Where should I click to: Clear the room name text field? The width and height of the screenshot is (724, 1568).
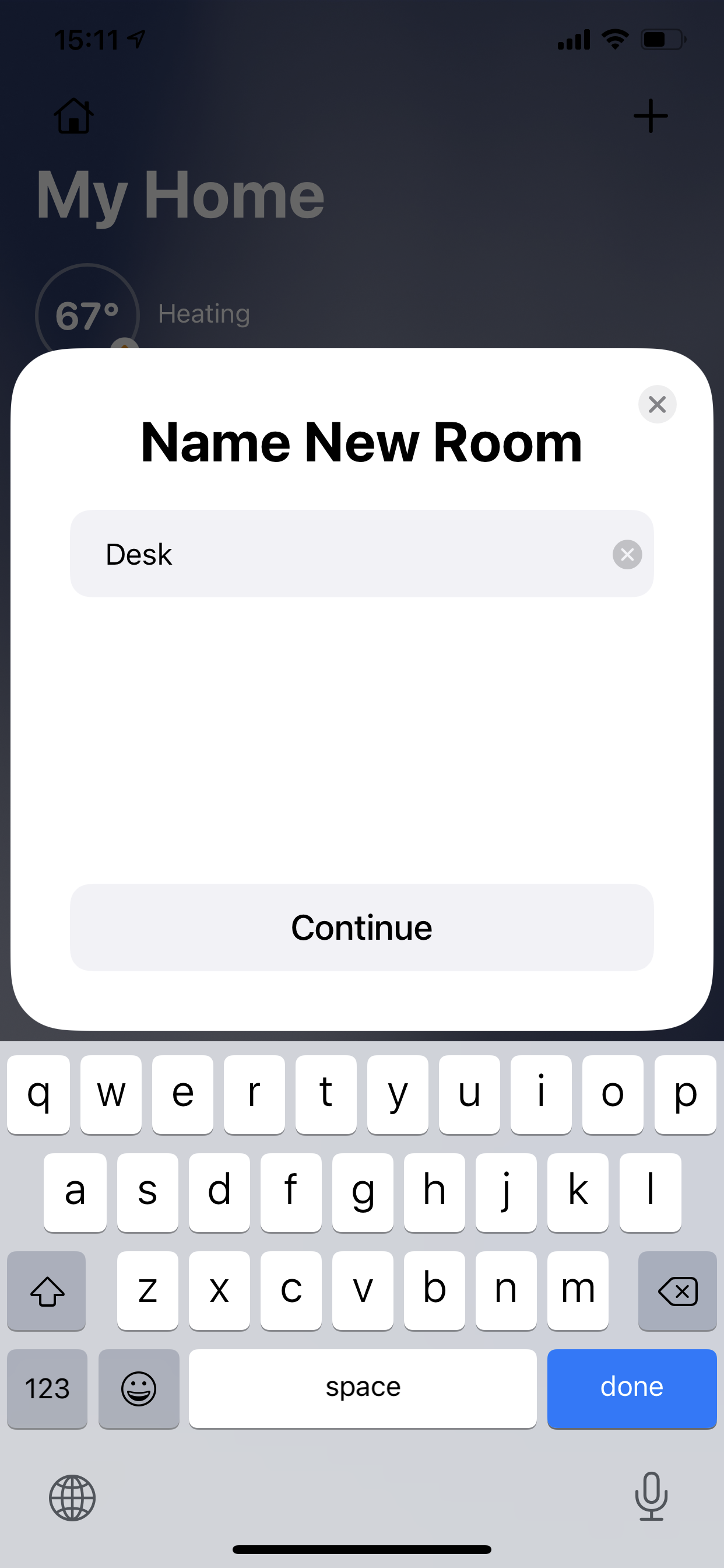click(627, 555)
